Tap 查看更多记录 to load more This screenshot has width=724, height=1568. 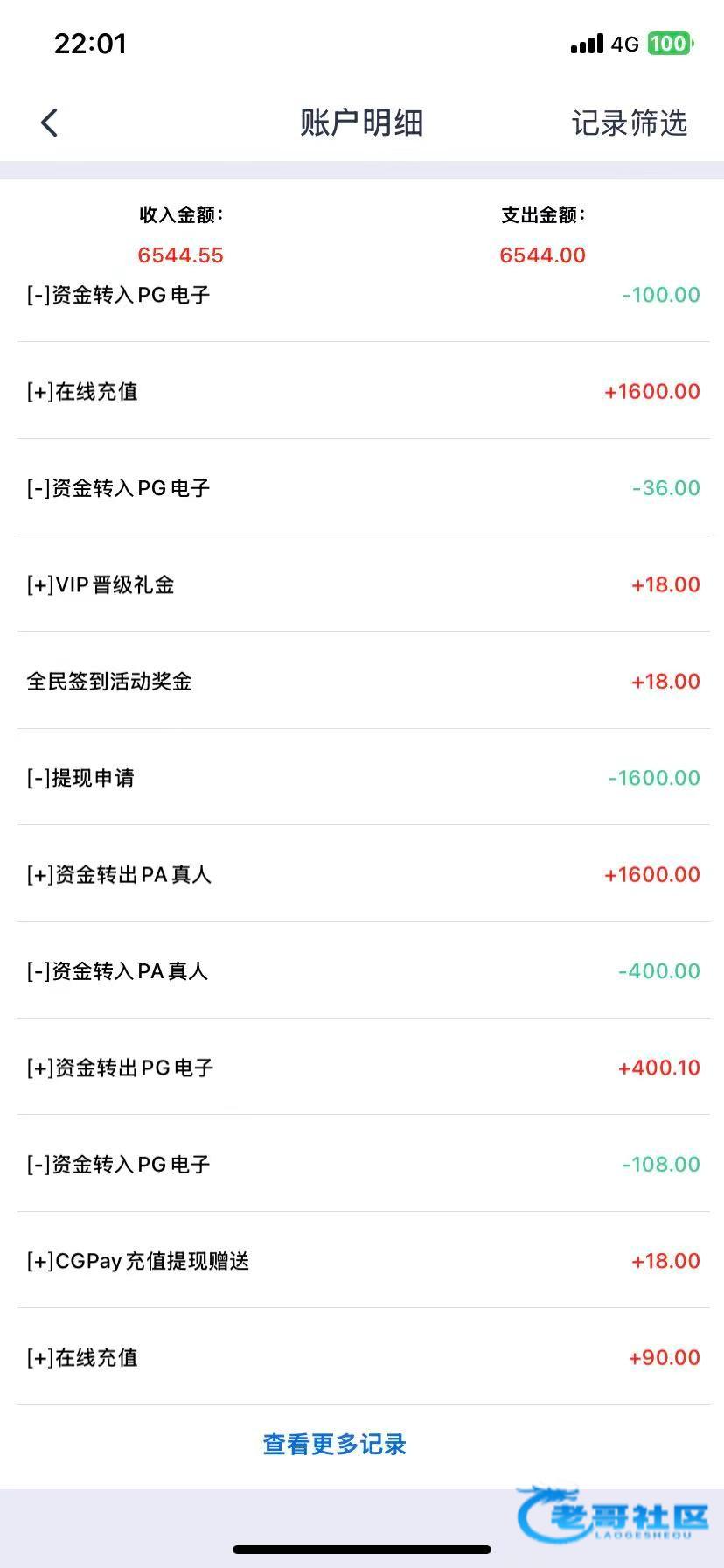click(x=335, y=1444)
